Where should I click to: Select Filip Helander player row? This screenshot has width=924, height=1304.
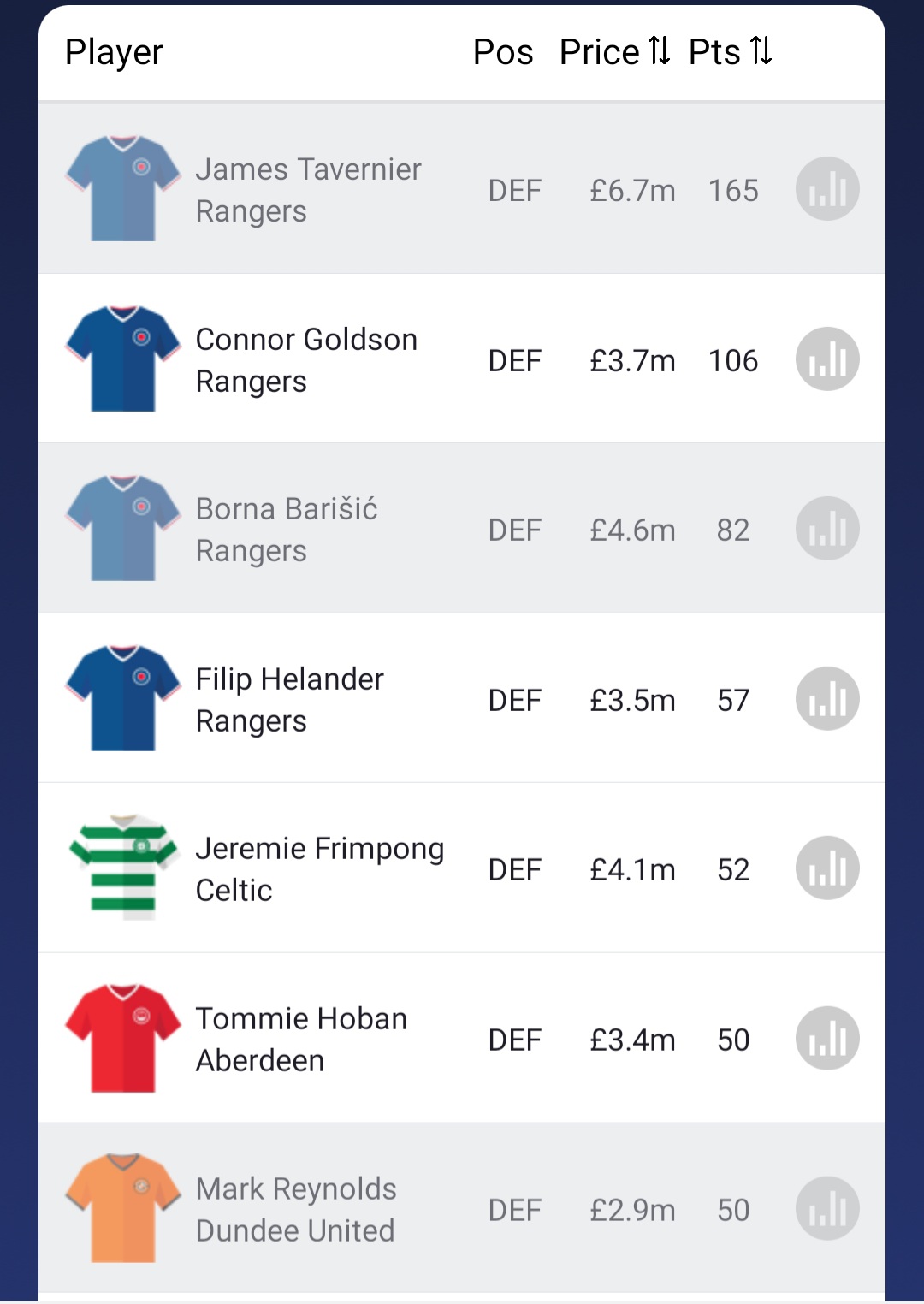pyautogui.click(x=289, y=700)
